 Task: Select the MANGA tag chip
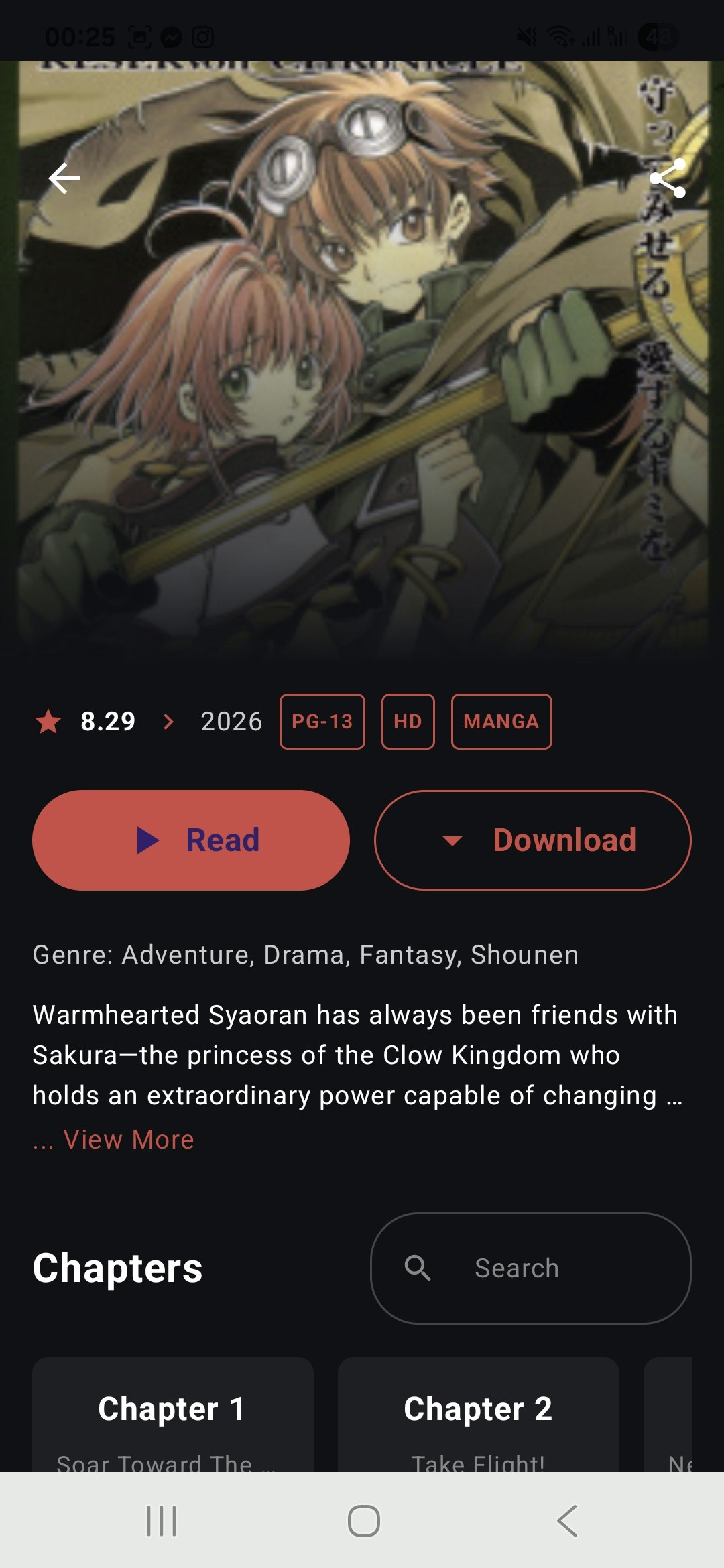501,722
